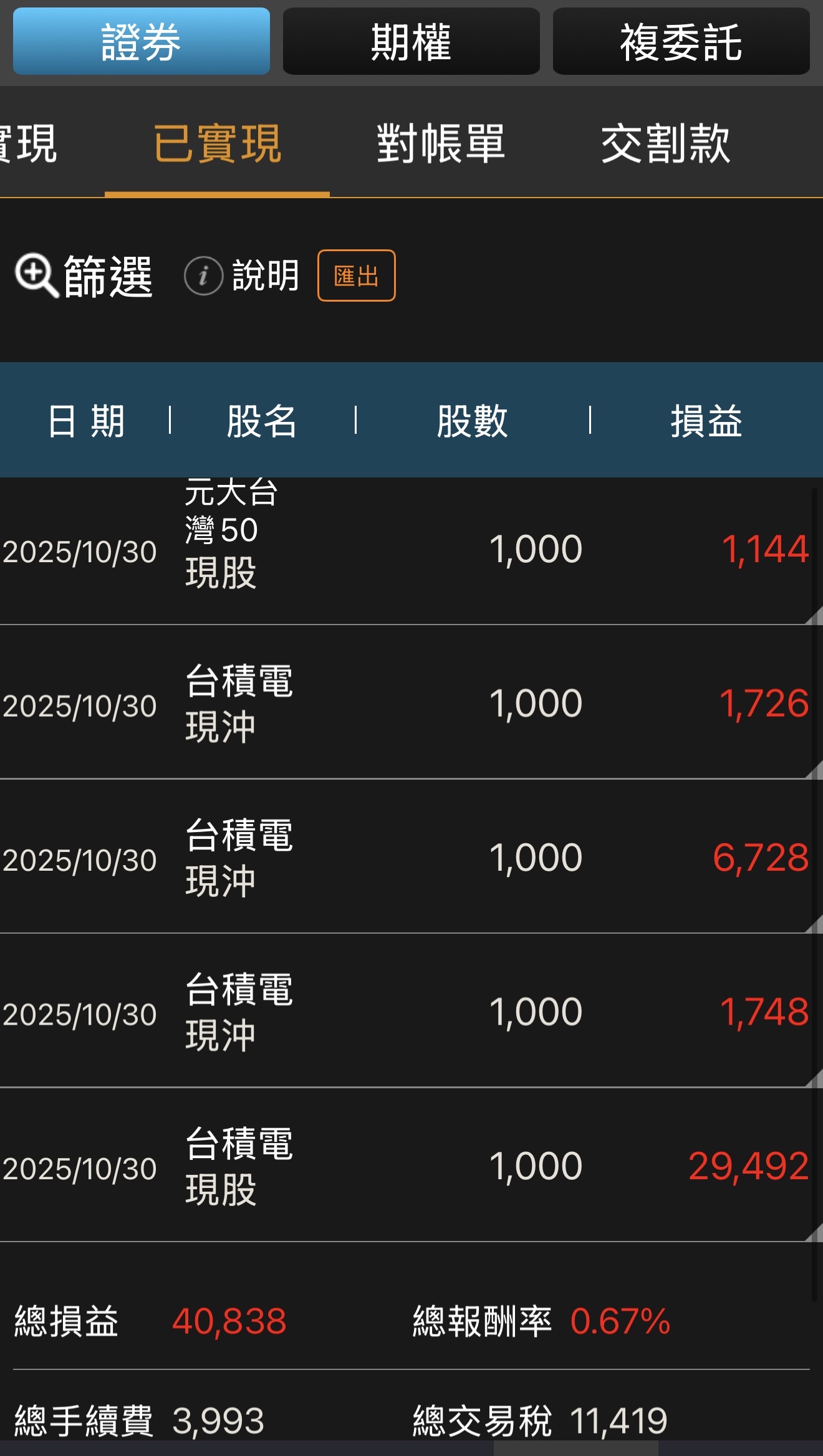Open the 篩選 filter options
Viewport: 823px width, 1456px height.
click(84, 275)
